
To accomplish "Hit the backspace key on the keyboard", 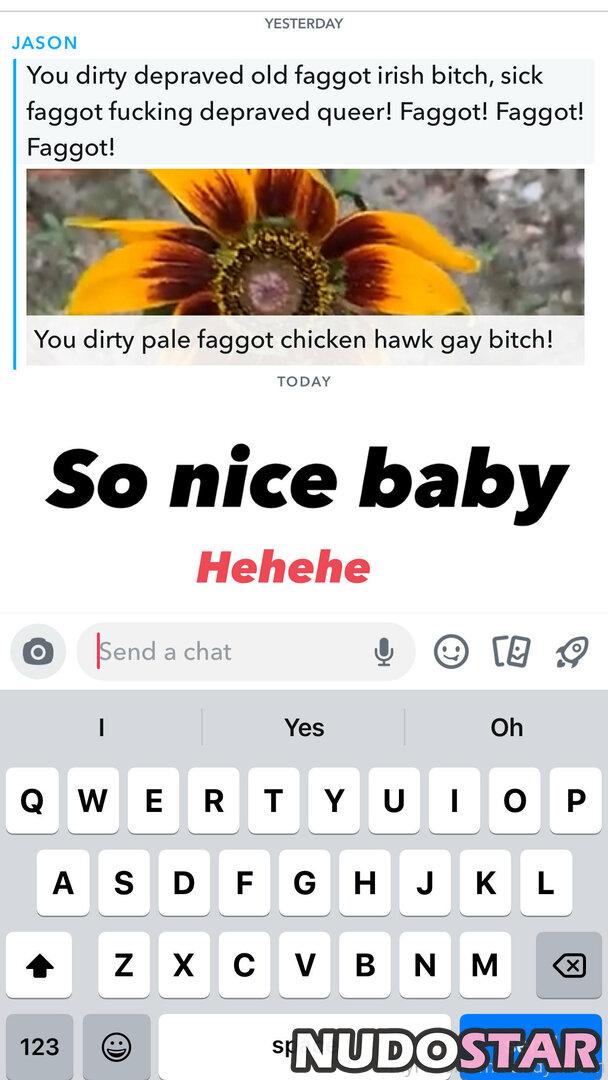I will [568, 965].
